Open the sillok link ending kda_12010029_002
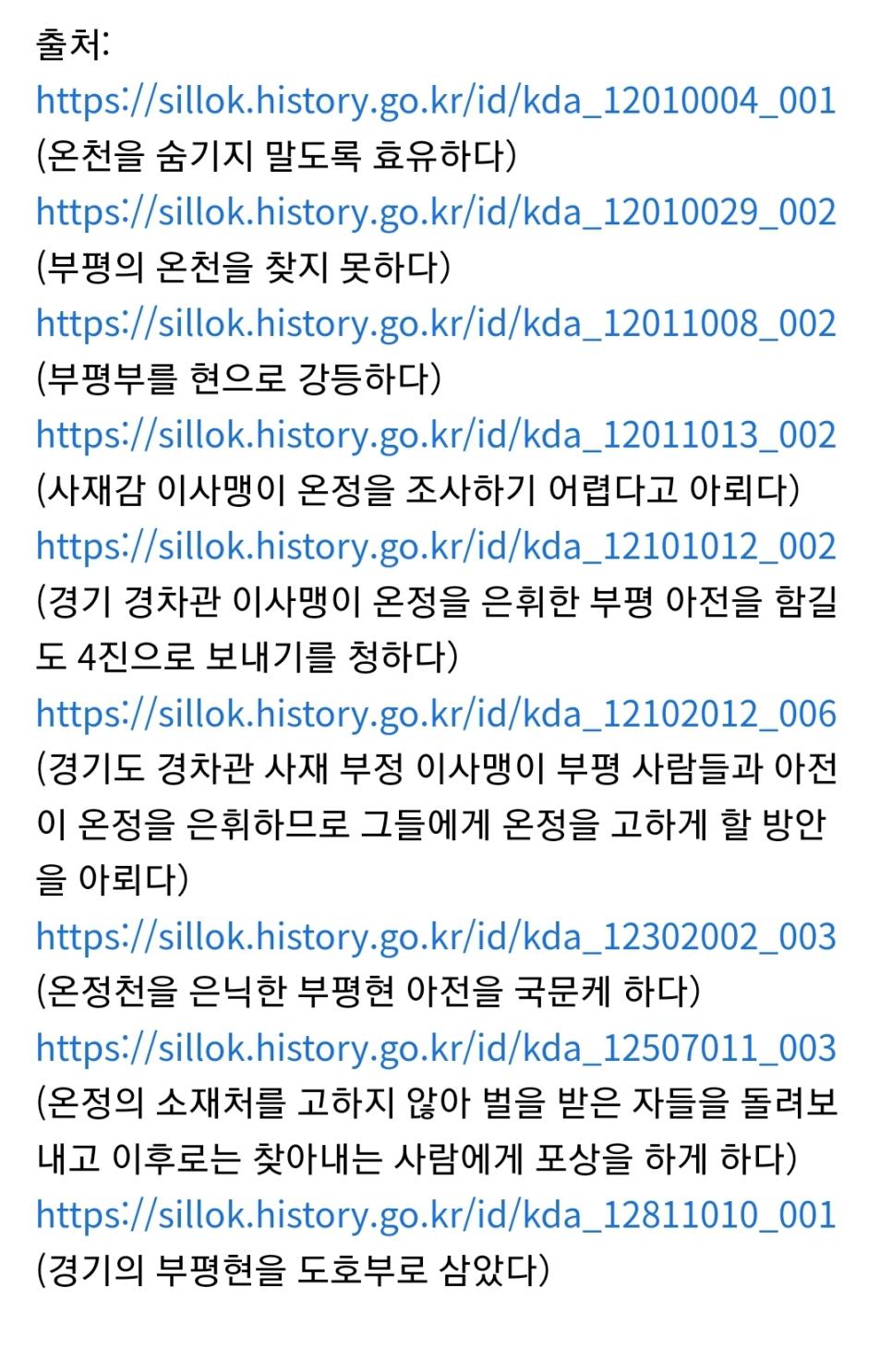The width and height of the screenshot is (892, 1372). pyautogui.click(x=436, y=212)
